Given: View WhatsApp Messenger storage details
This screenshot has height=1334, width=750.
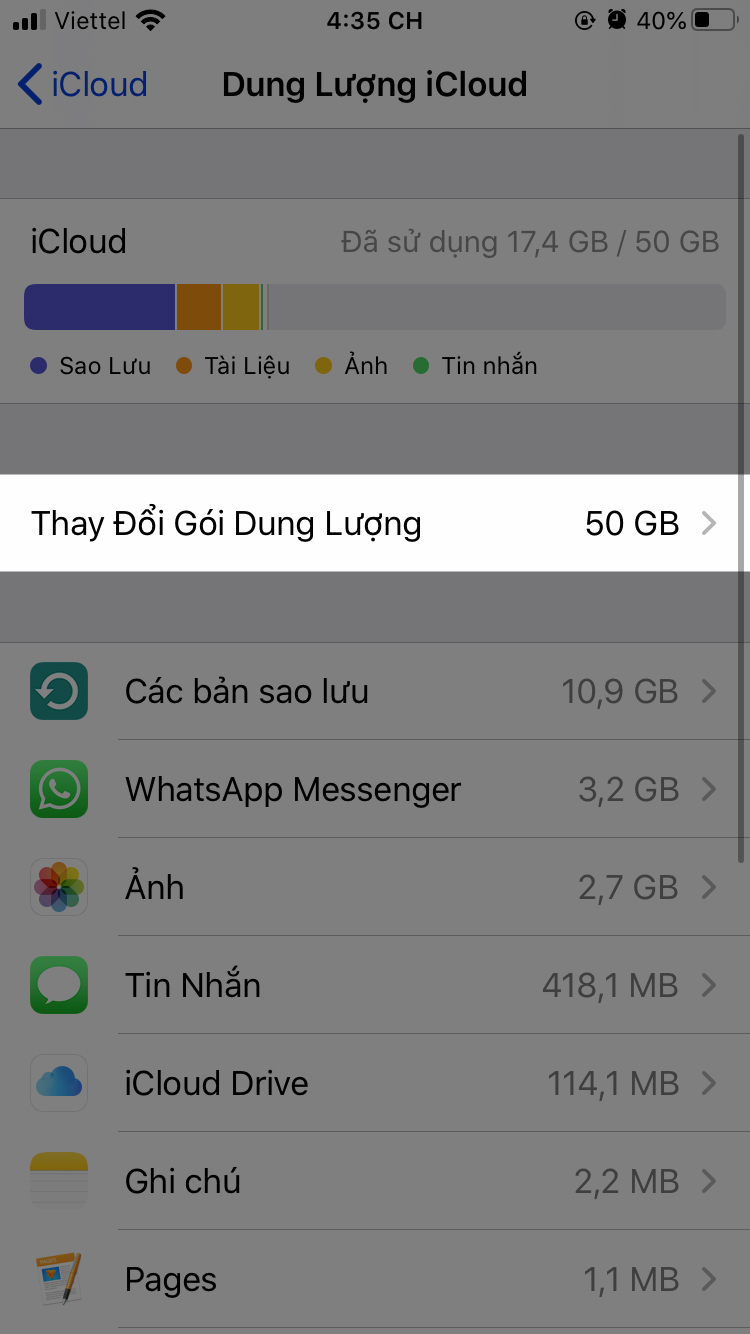Looking at the screenshot, I should coord(375,789).
